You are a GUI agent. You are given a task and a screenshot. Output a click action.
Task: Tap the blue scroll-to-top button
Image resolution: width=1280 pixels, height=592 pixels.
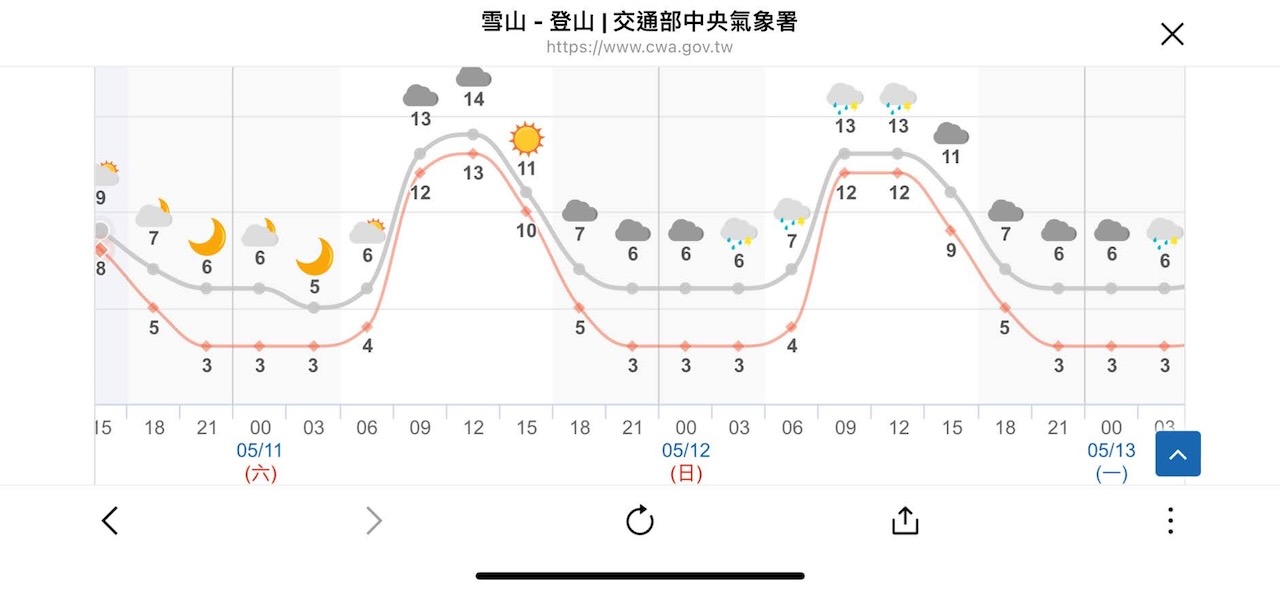1177,454
